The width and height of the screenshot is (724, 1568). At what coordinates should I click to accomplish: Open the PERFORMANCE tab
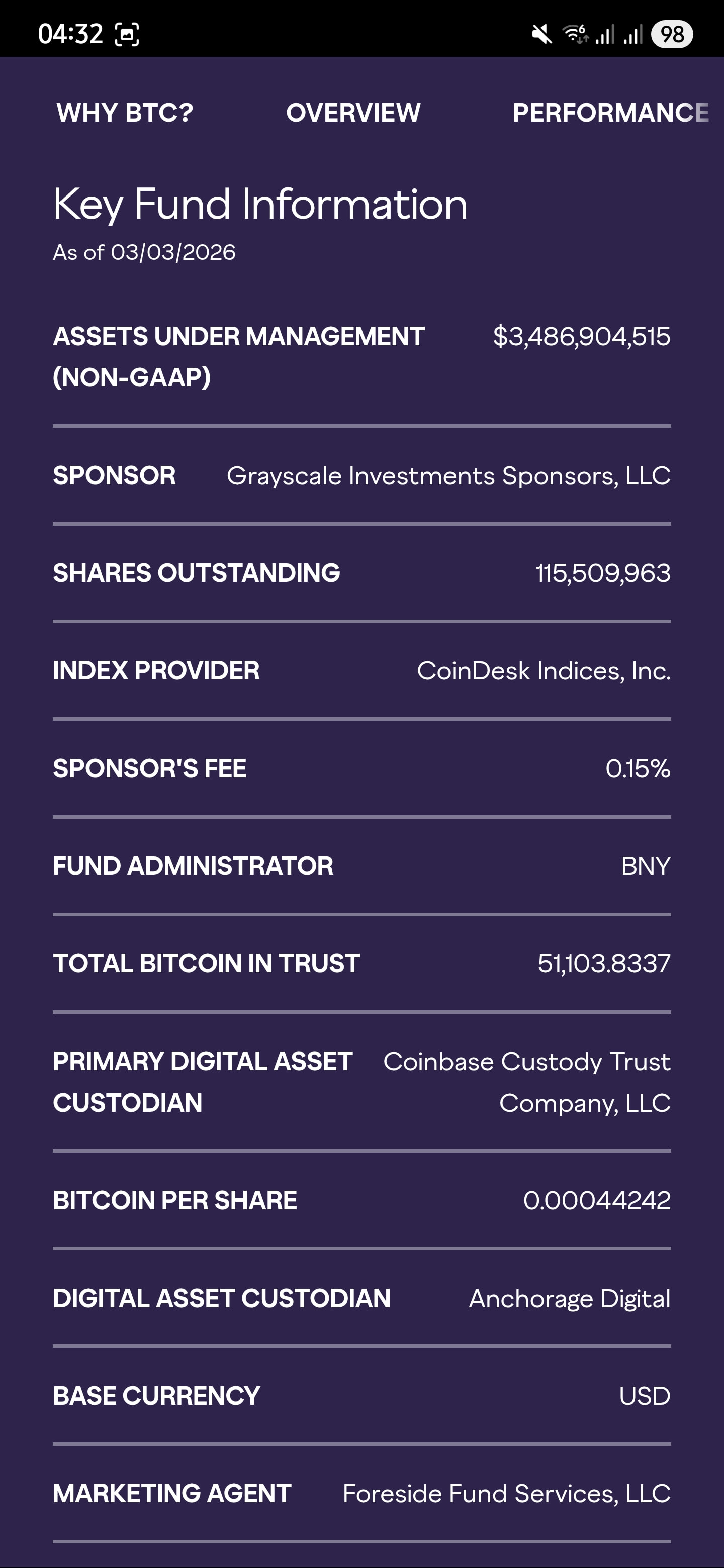pos(610,113)
